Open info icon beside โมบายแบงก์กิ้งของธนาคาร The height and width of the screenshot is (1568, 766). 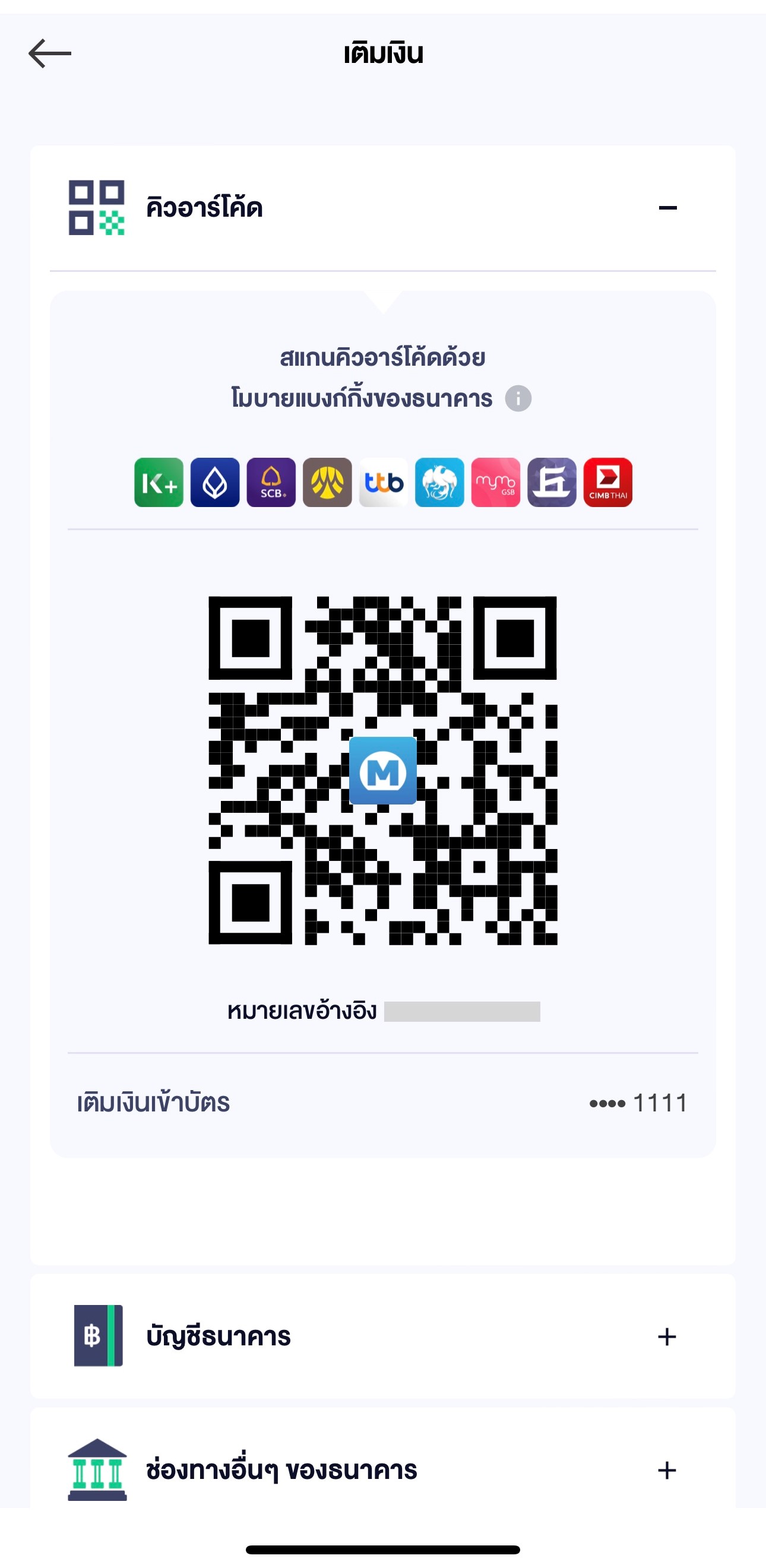[x=518, y=399]
